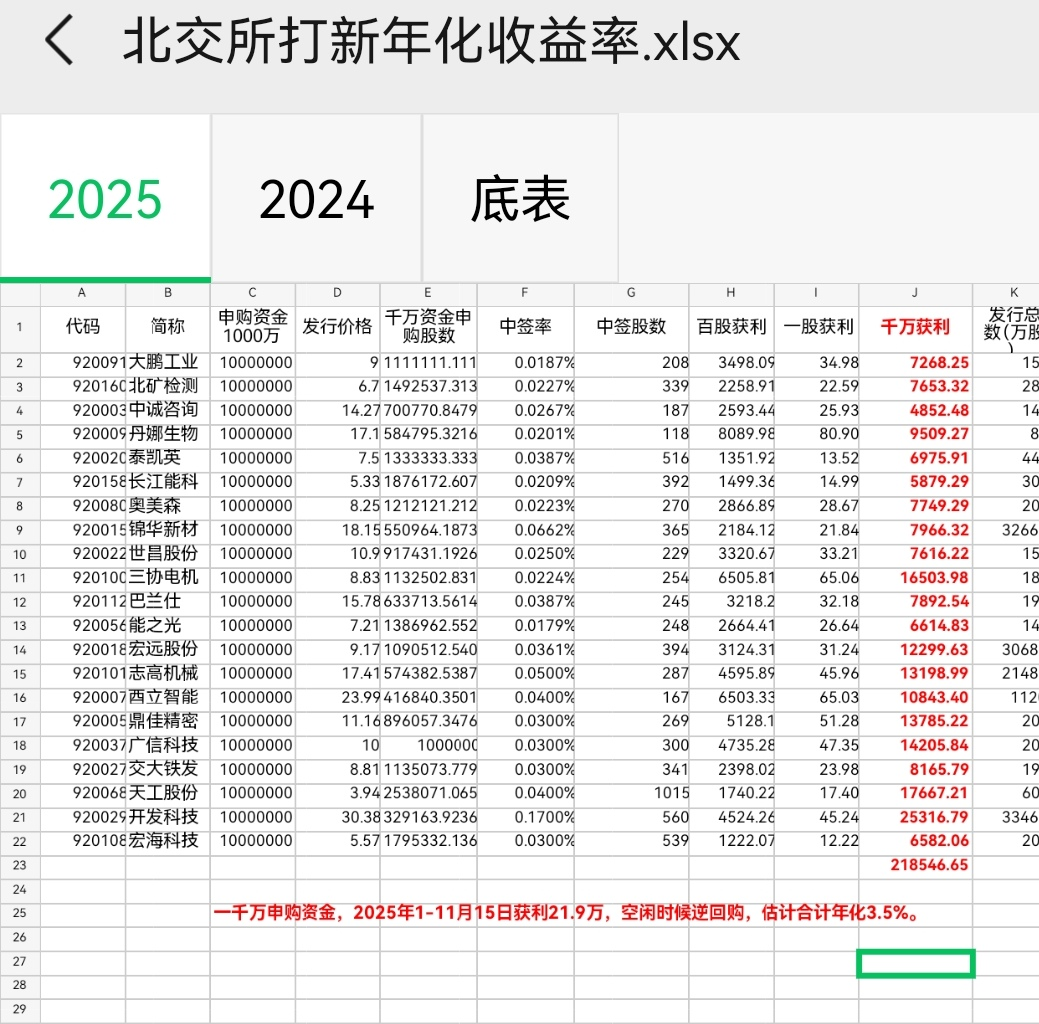Switch to the 2024 sheet tab
This screenshot has height=1024, width=1039.
(316, 198)
